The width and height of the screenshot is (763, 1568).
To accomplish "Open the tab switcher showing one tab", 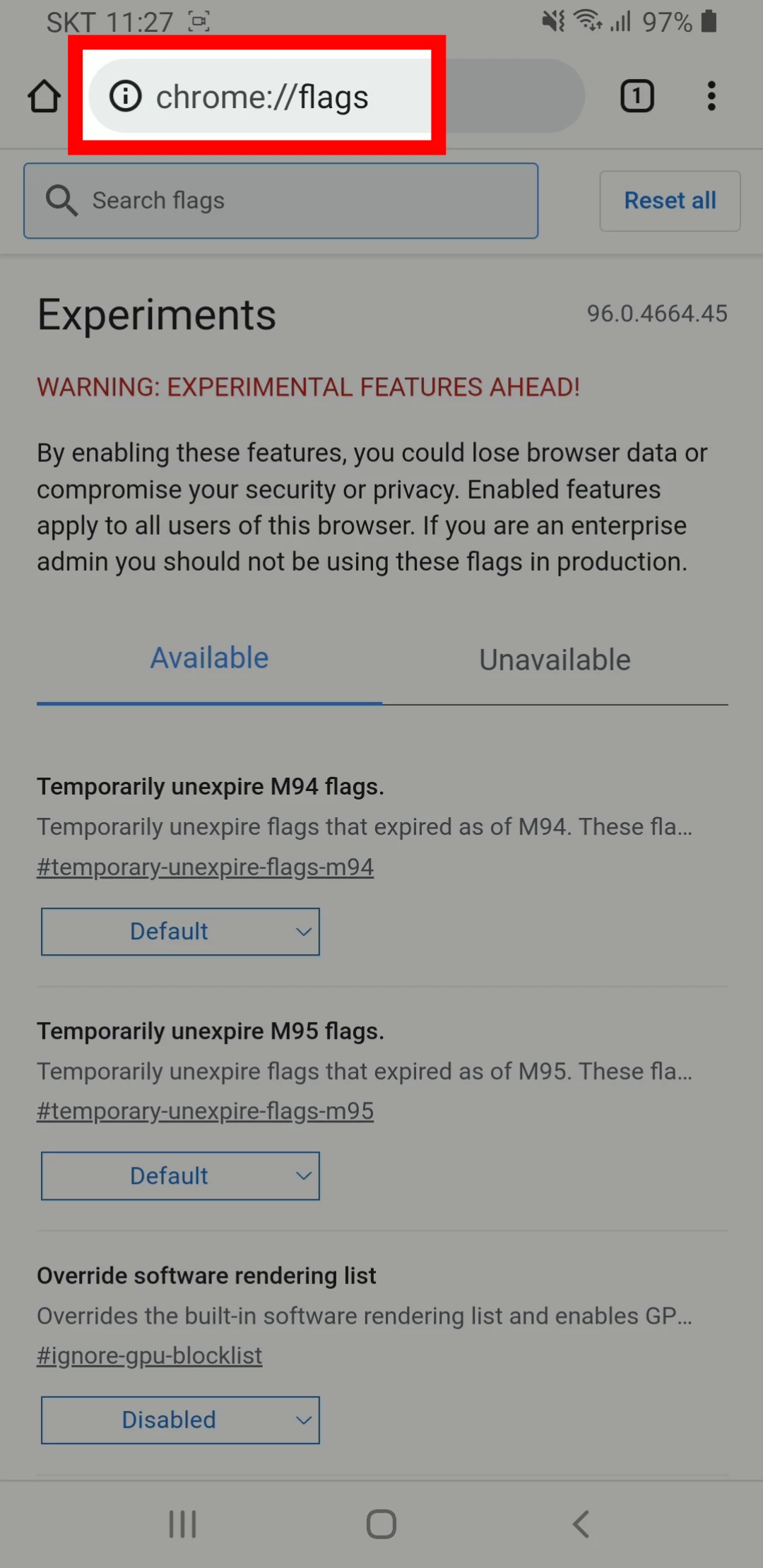I will coord(637,96).
